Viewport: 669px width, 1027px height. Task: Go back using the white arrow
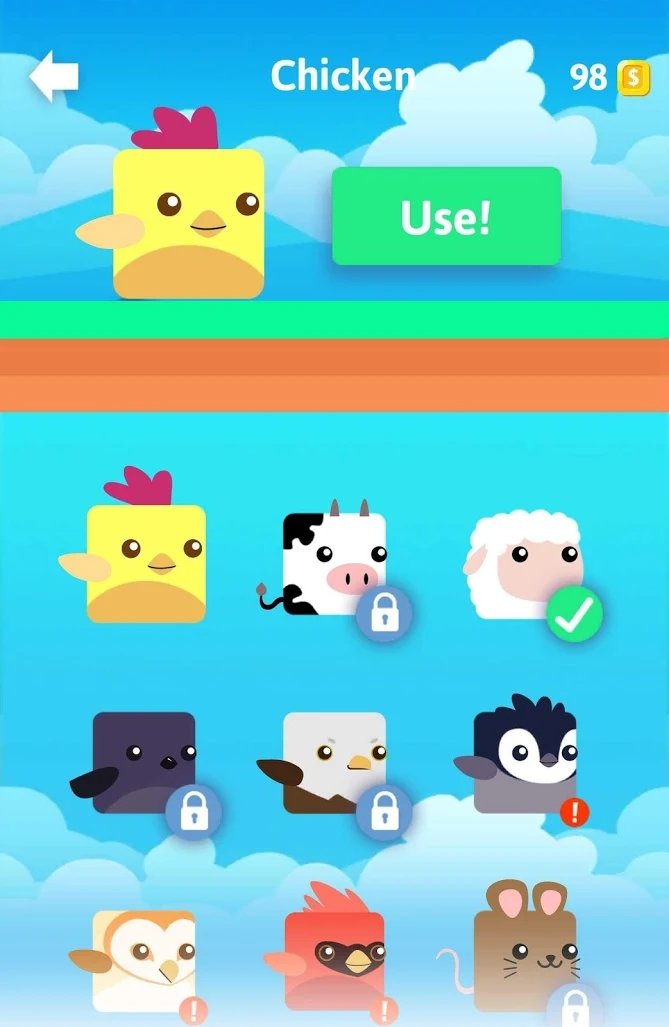(x=53, y=77)
